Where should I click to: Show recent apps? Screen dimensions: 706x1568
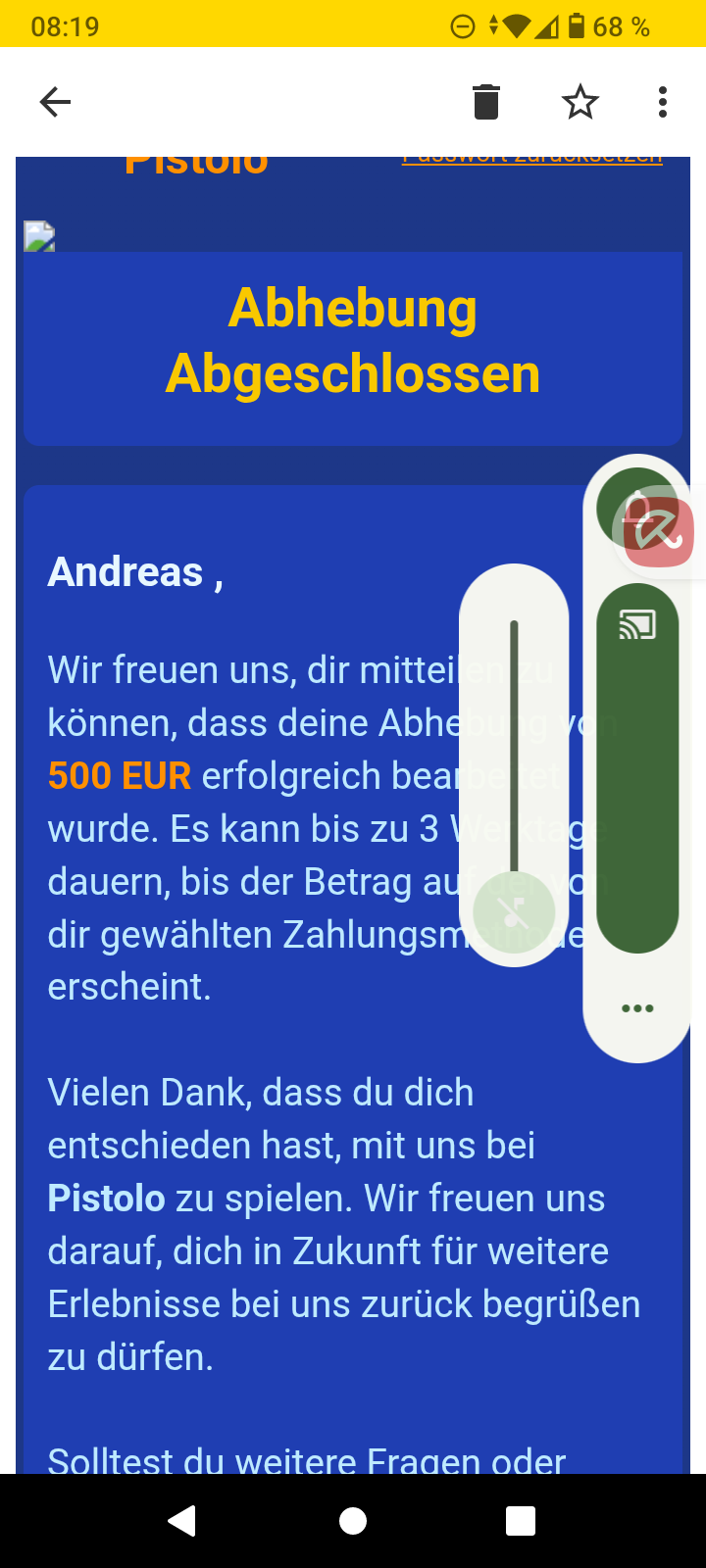click(520, 1521)
